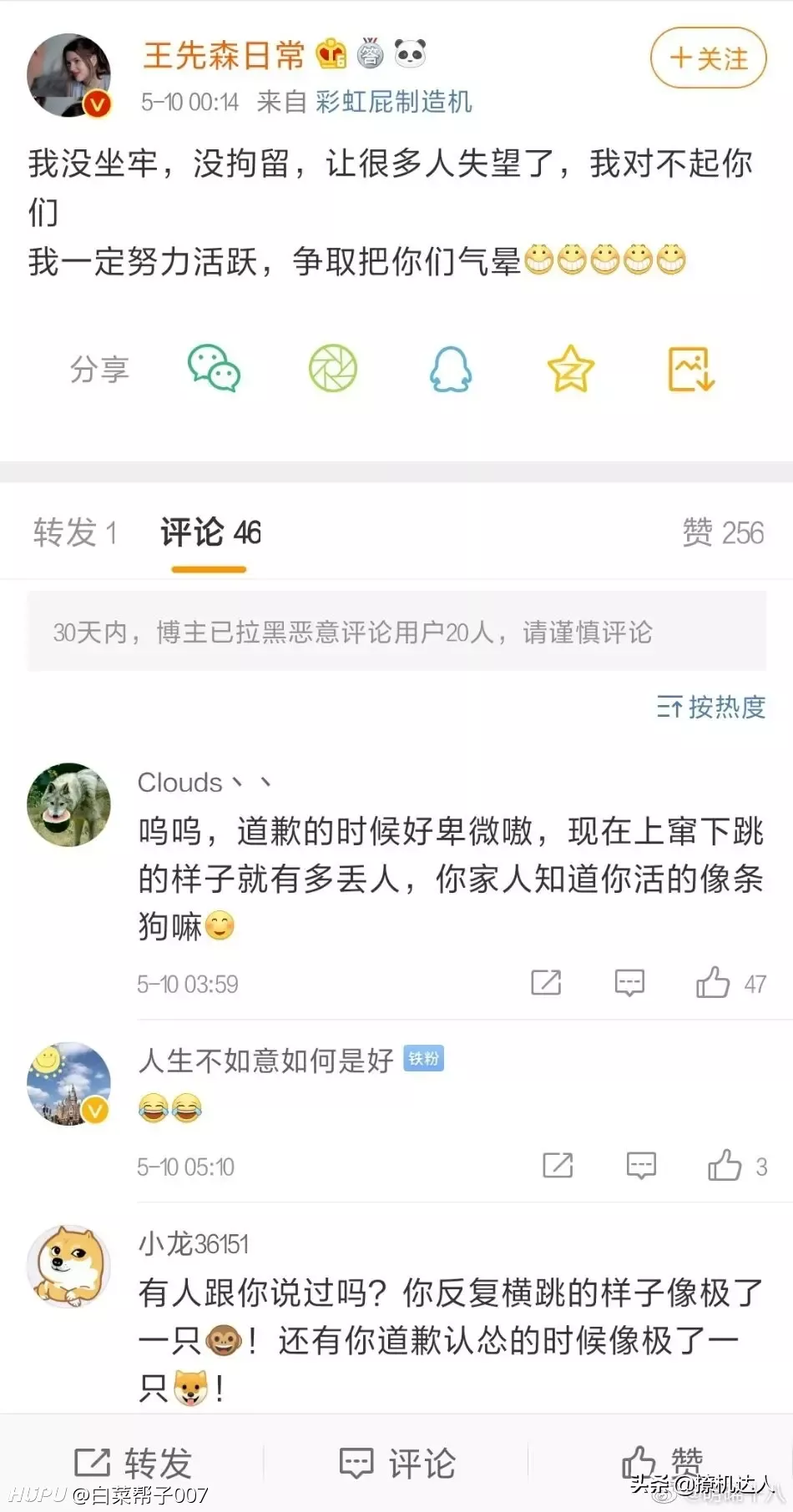Follow 王先森日常 with the 关注 button
The image size is (793, 1512).
(x=708, y=58)
